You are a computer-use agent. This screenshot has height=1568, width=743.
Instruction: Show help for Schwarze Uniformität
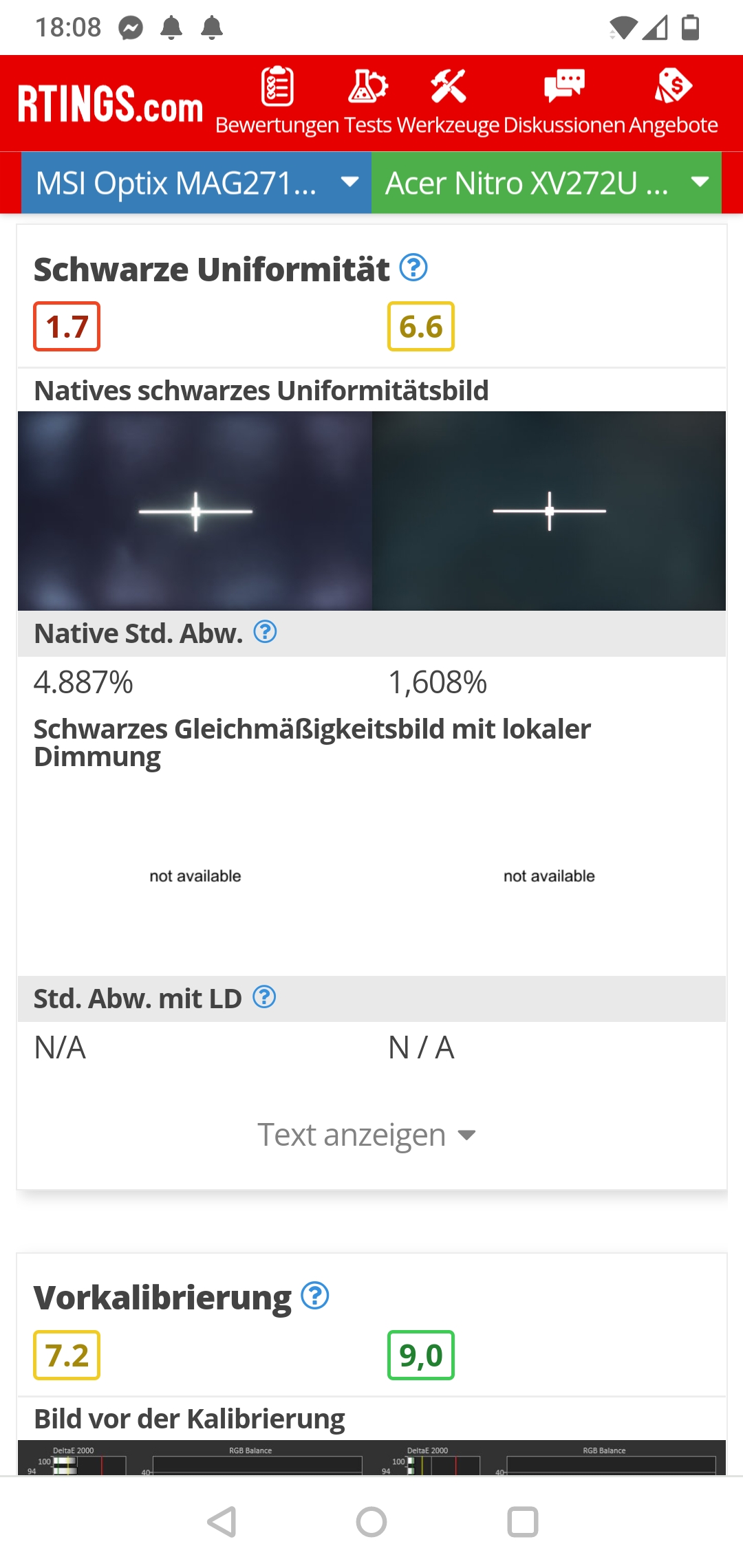(x=413, y=268)
